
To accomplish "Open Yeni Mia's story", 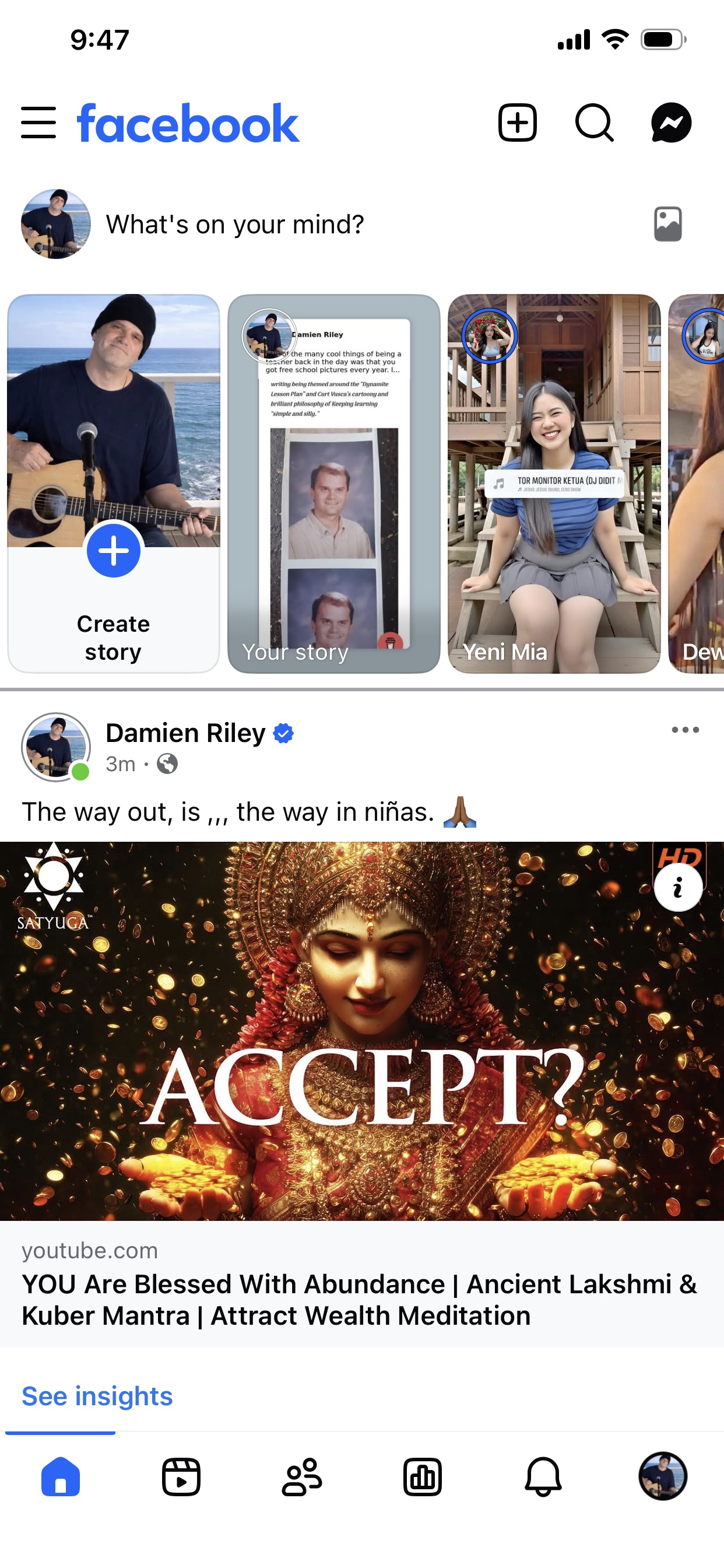I will (x=554, y=484).
